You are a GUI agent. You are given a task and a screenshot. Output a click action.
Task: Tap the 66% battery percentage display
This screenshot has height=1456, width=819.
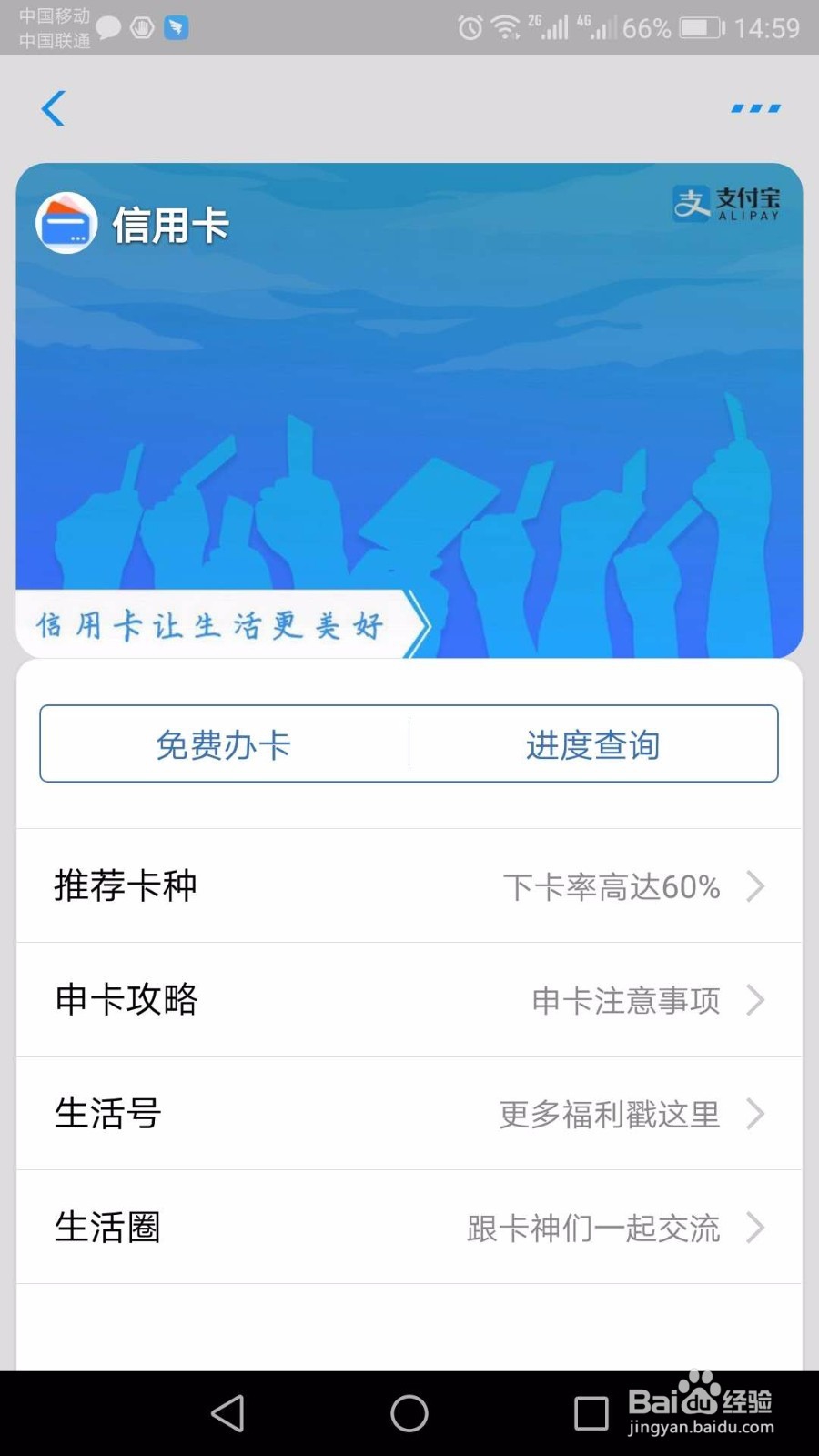point(644,27)
